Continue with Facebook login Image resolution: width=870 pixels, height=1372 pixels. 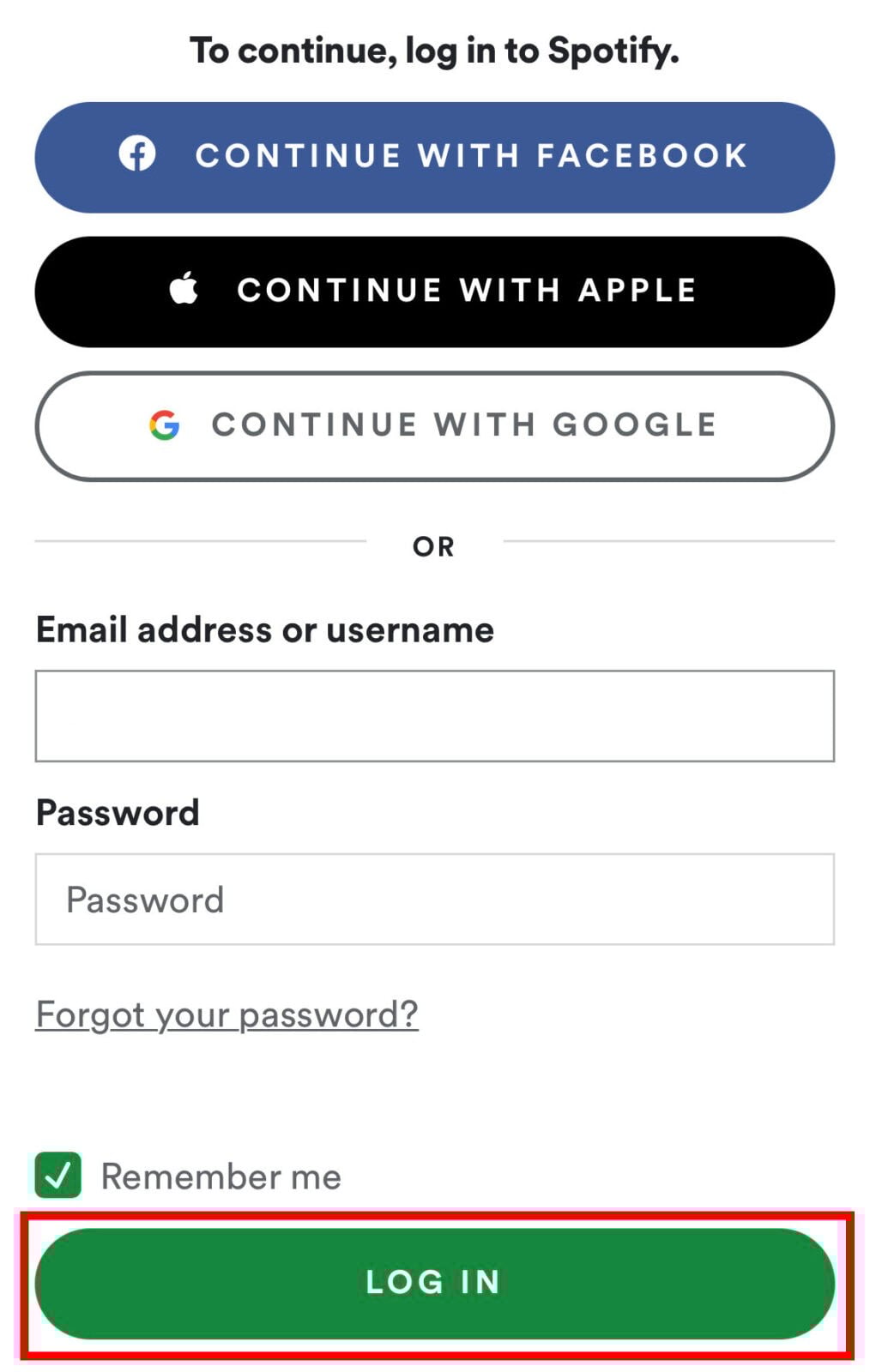click(434, 157)
